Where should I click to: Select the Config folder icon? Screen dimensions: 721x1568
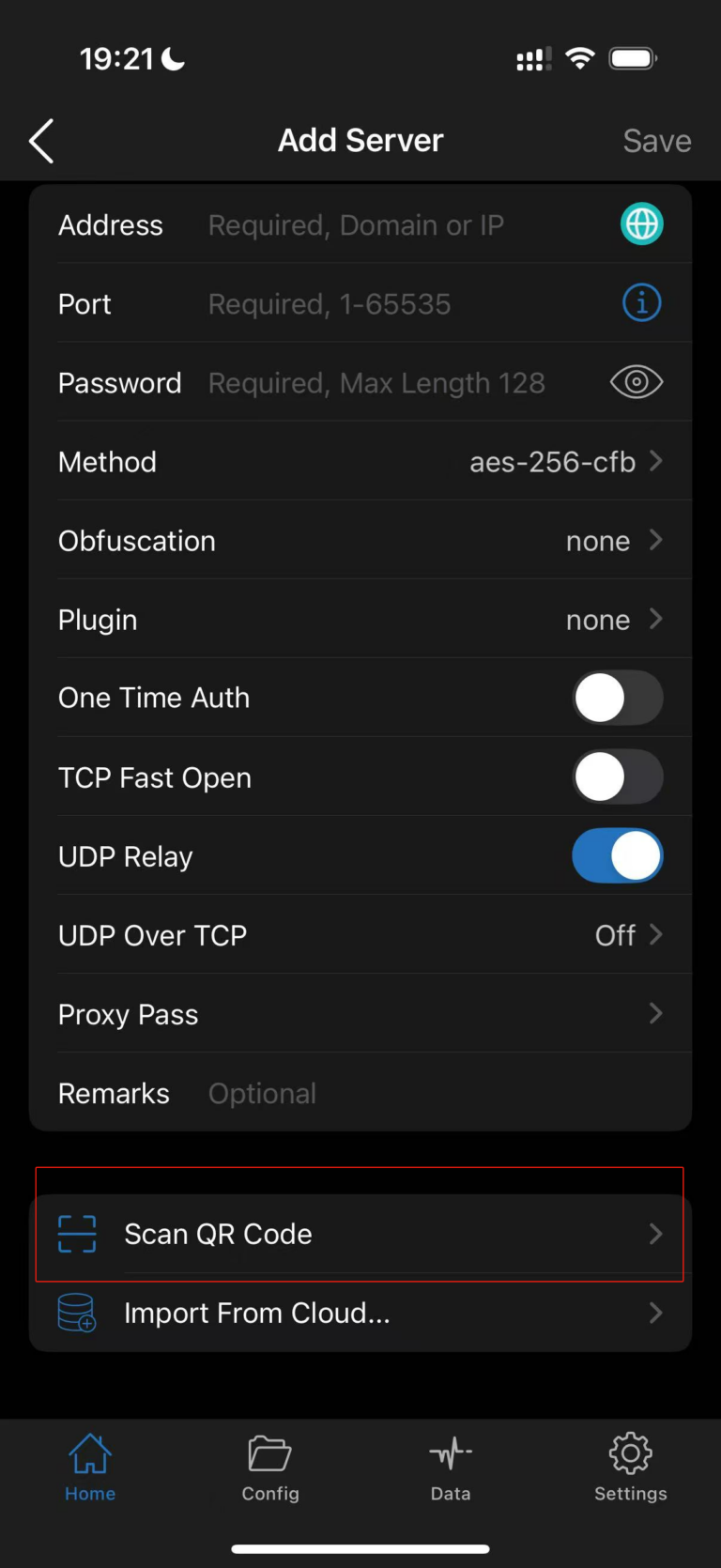pyautogui.click(x=270, y=1453)
